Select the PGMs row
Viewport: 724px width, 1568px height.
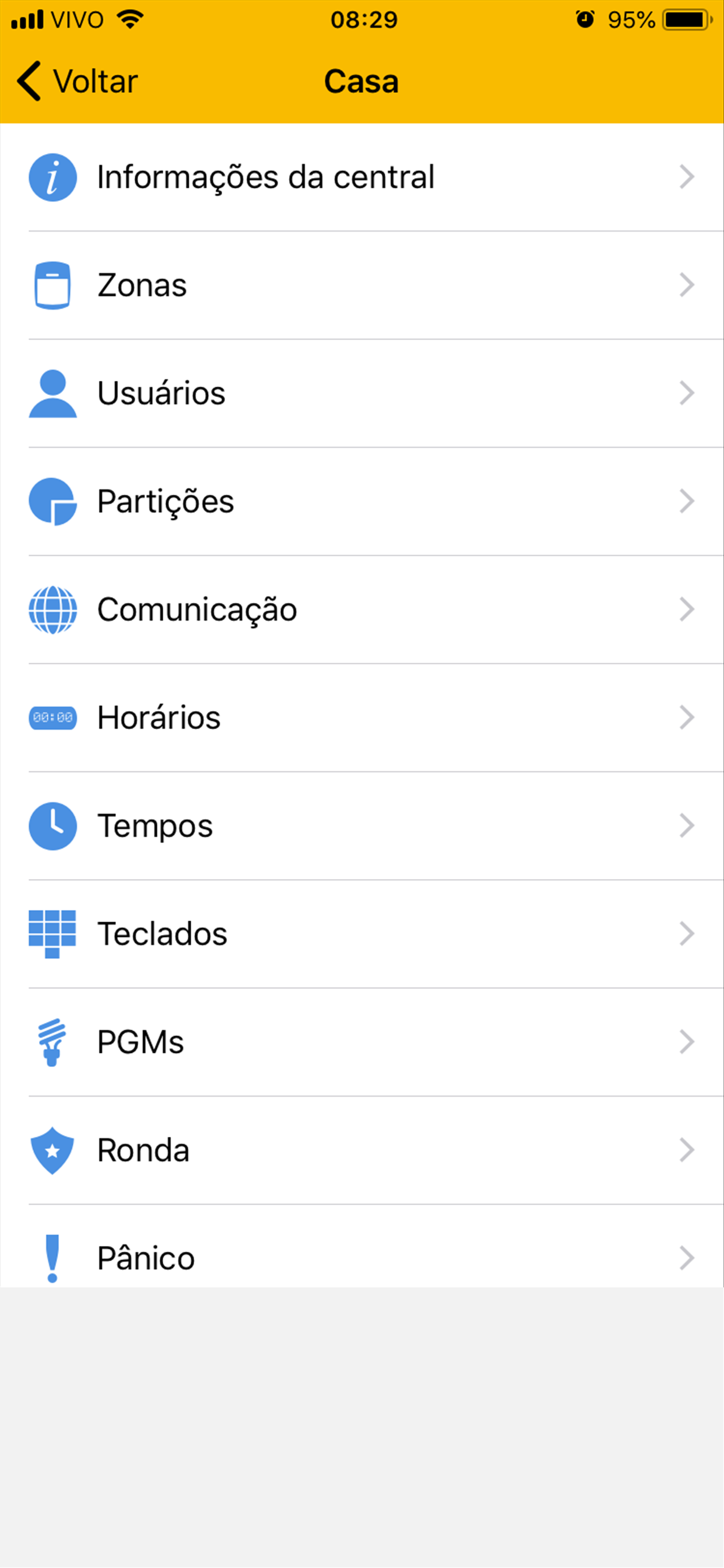tap(362, 1042)
